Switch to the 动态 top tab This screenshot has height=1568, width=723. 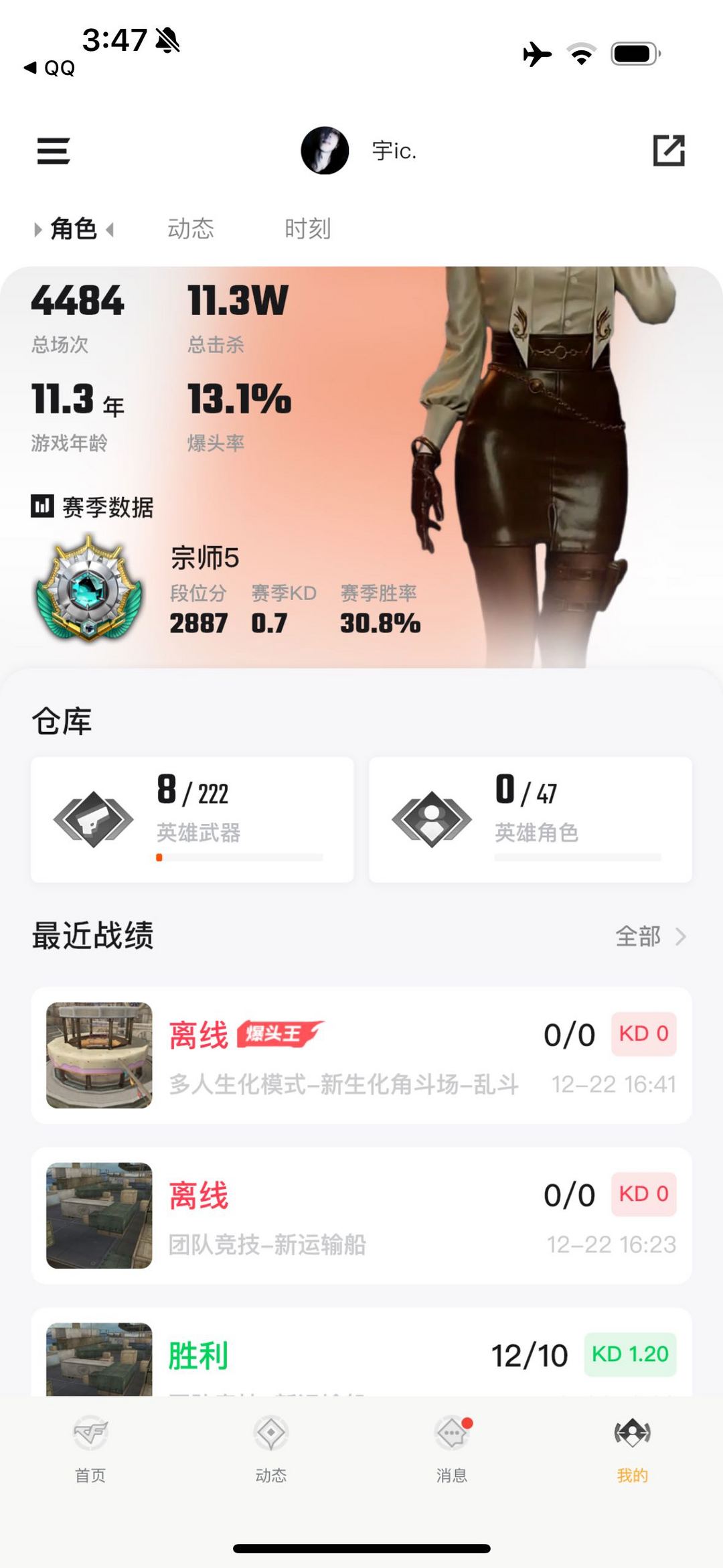point(191,229)
